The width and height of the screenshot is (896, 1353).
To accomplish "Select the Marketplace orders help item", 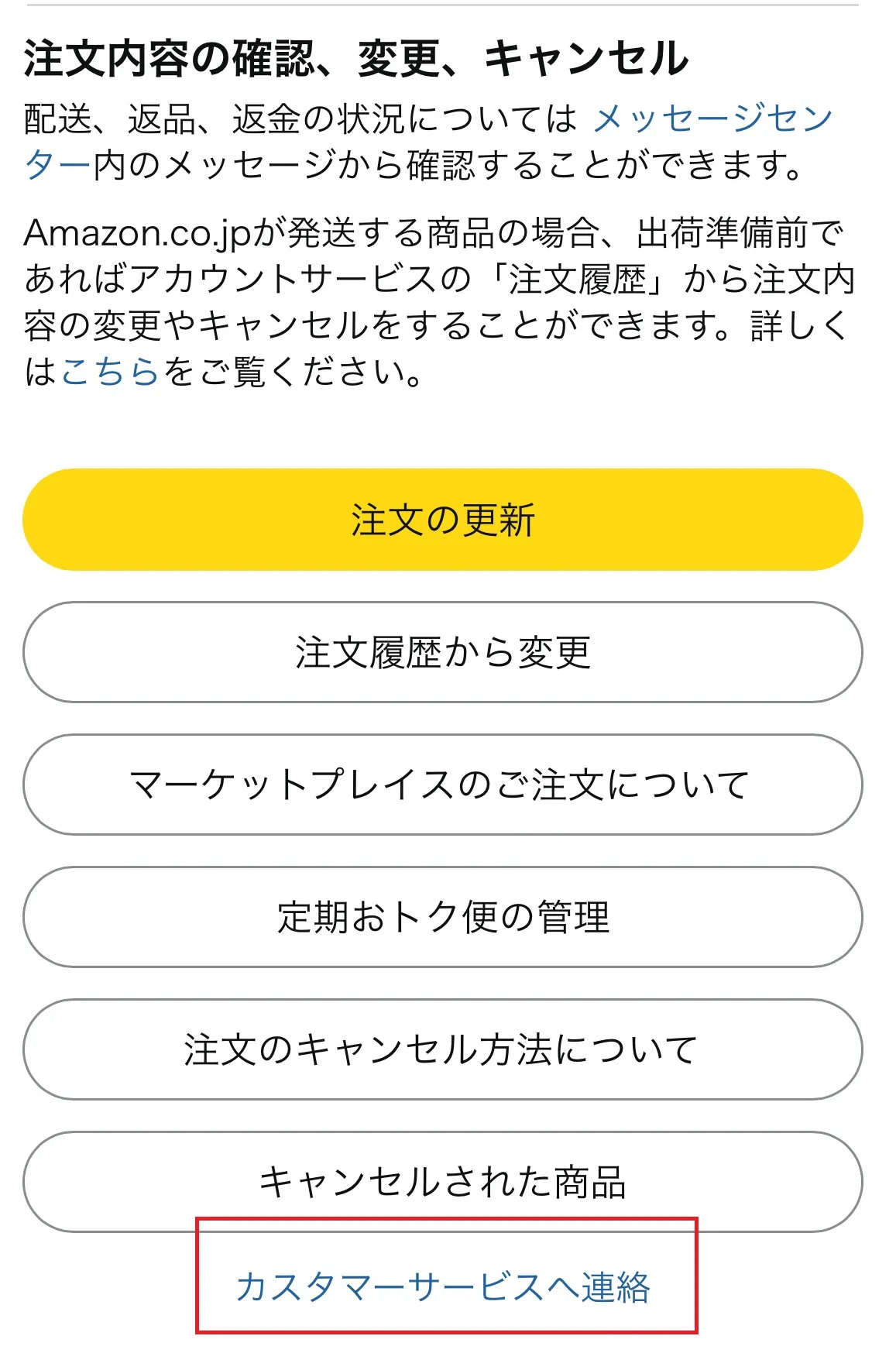I will point(448,785).
